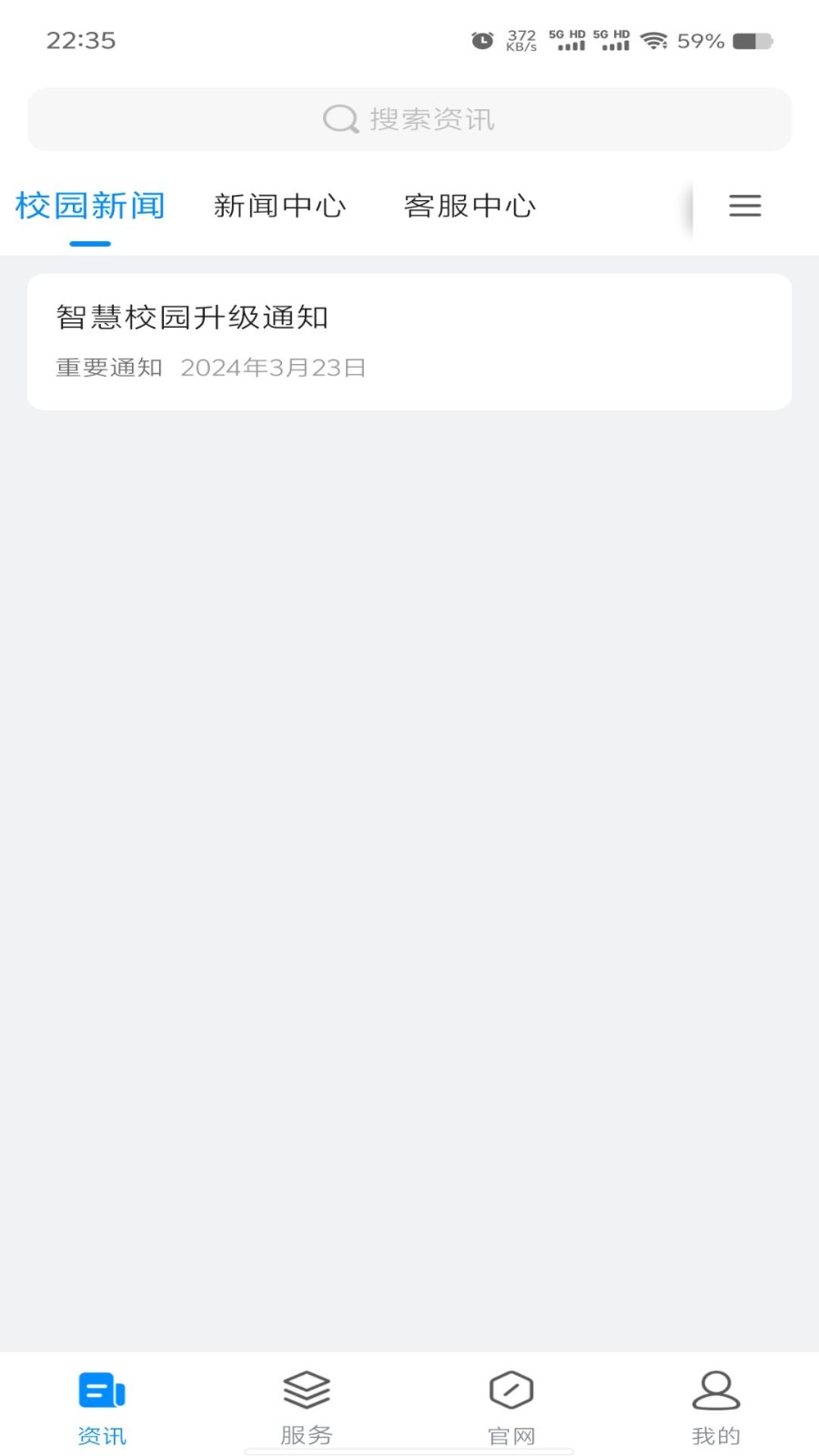Open the hamburger menu icon
The image size is (819, 1456).
pos(745,206)
